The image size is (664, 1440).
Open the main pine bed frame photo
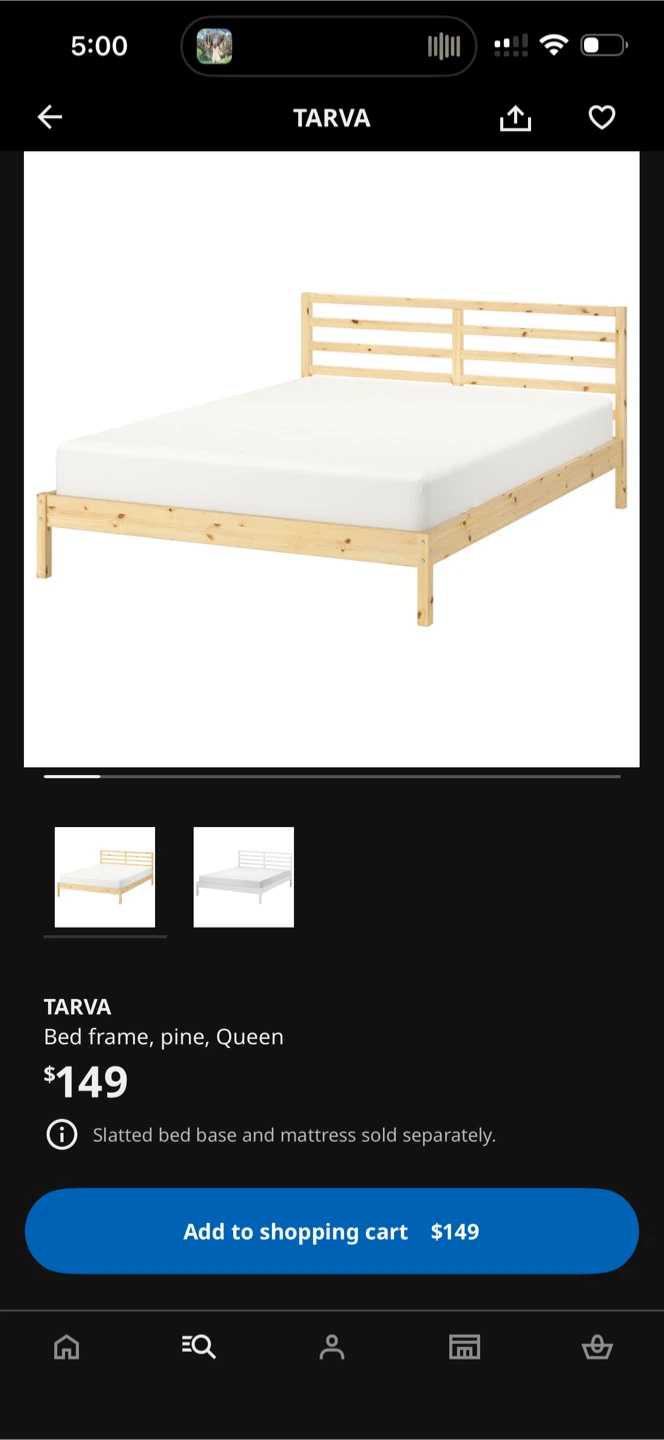point(331,459)
